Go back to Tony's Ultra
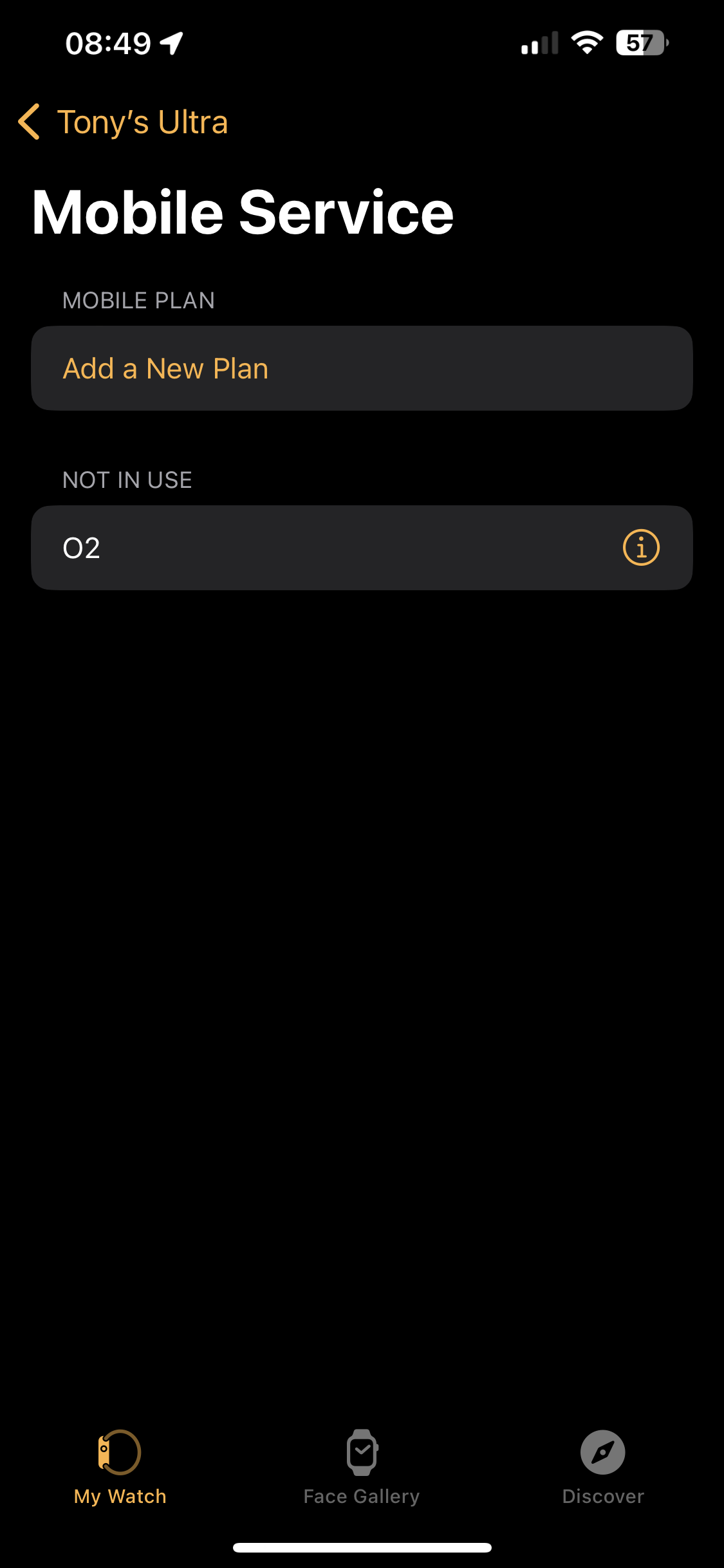The height and width of the screenshot is (1568, 724). click(x=124, y=122)
